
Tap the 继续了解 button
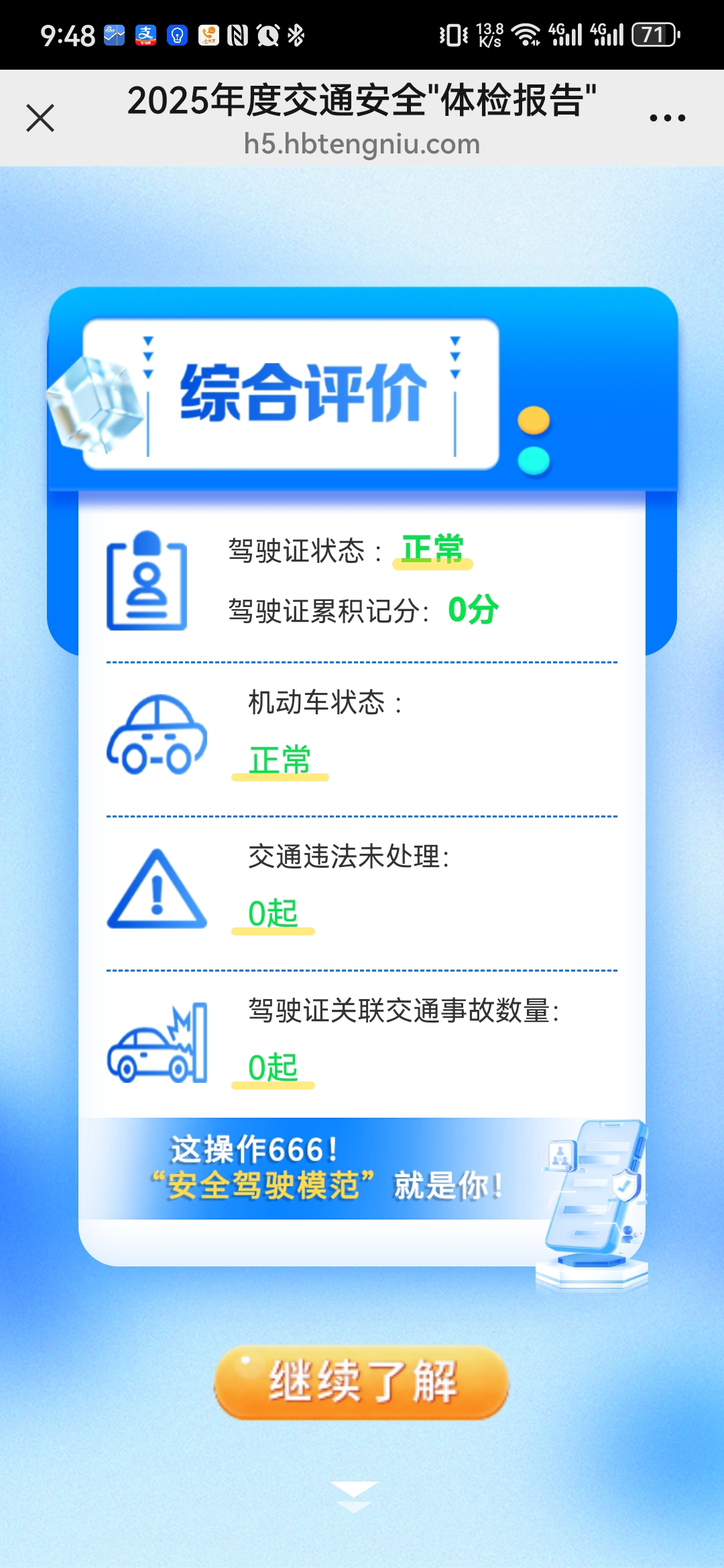(361, 1382)
